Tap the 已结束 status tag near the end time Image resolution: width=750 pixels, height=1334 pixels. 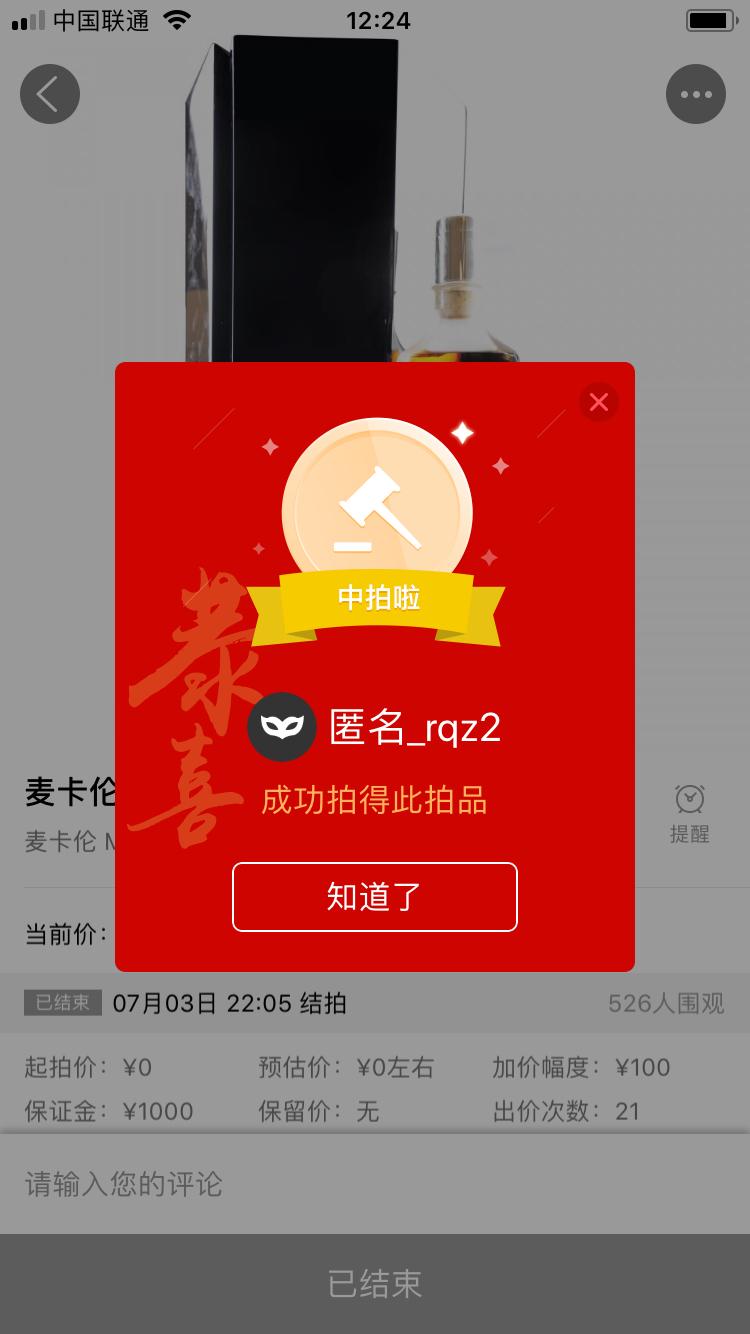pyautogui.click(x=62, y=1003)
